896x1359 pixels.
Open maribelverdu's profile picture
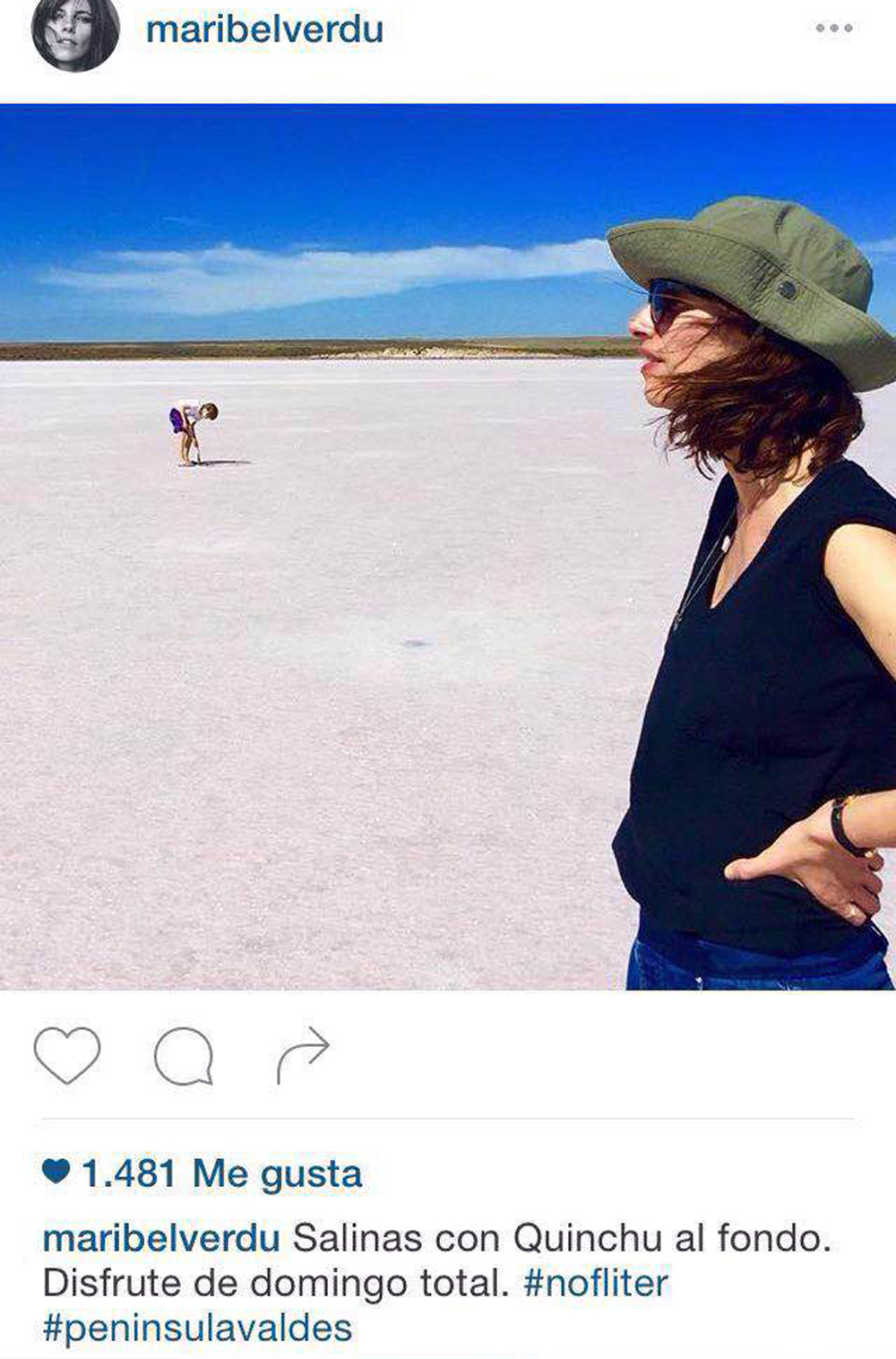point(74,32)
